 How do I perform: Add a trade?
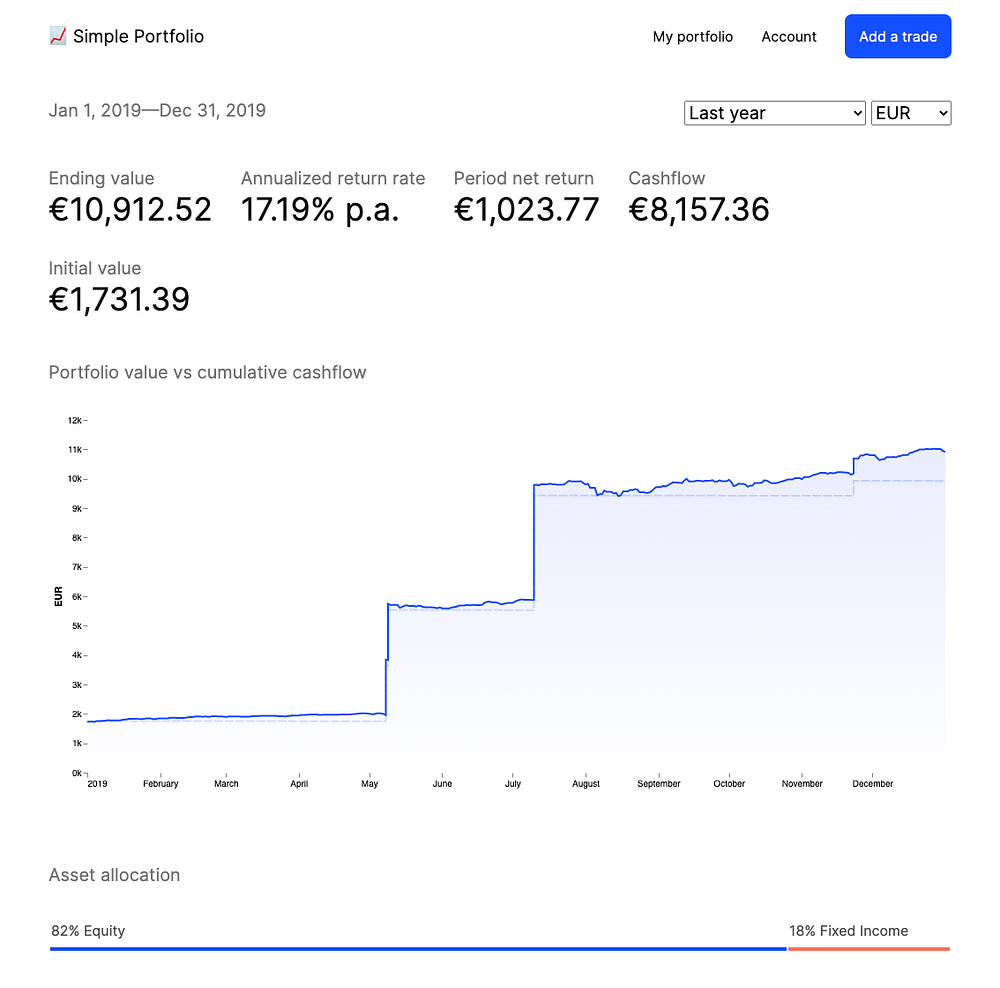click(897, 37)
